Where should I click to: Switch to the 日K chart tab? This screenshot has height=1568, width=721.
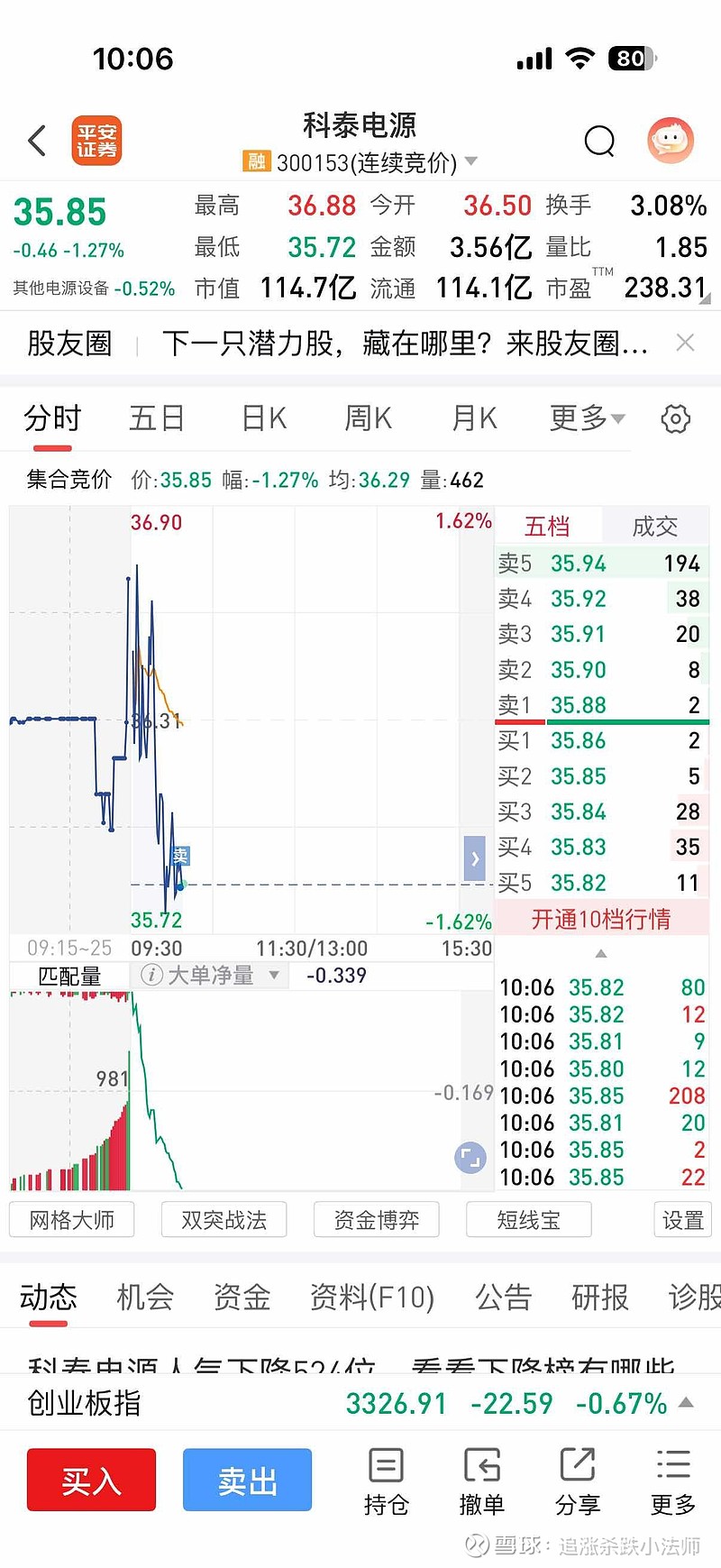pyautogui.click(x=261, y=417)
